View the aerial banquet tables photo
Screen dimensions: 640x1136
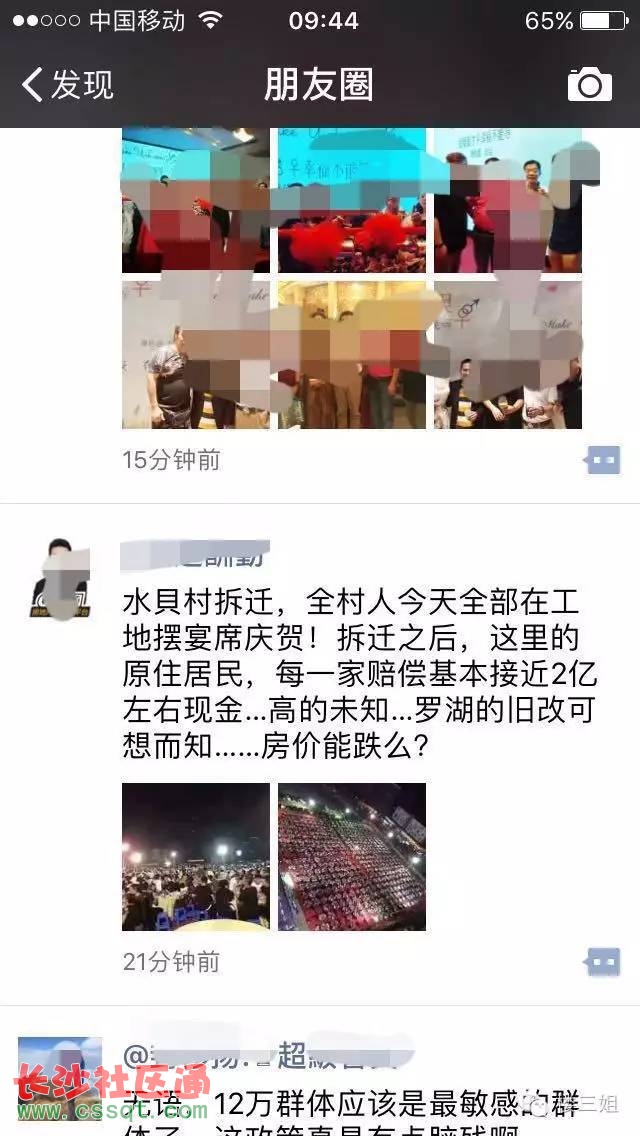352,857
